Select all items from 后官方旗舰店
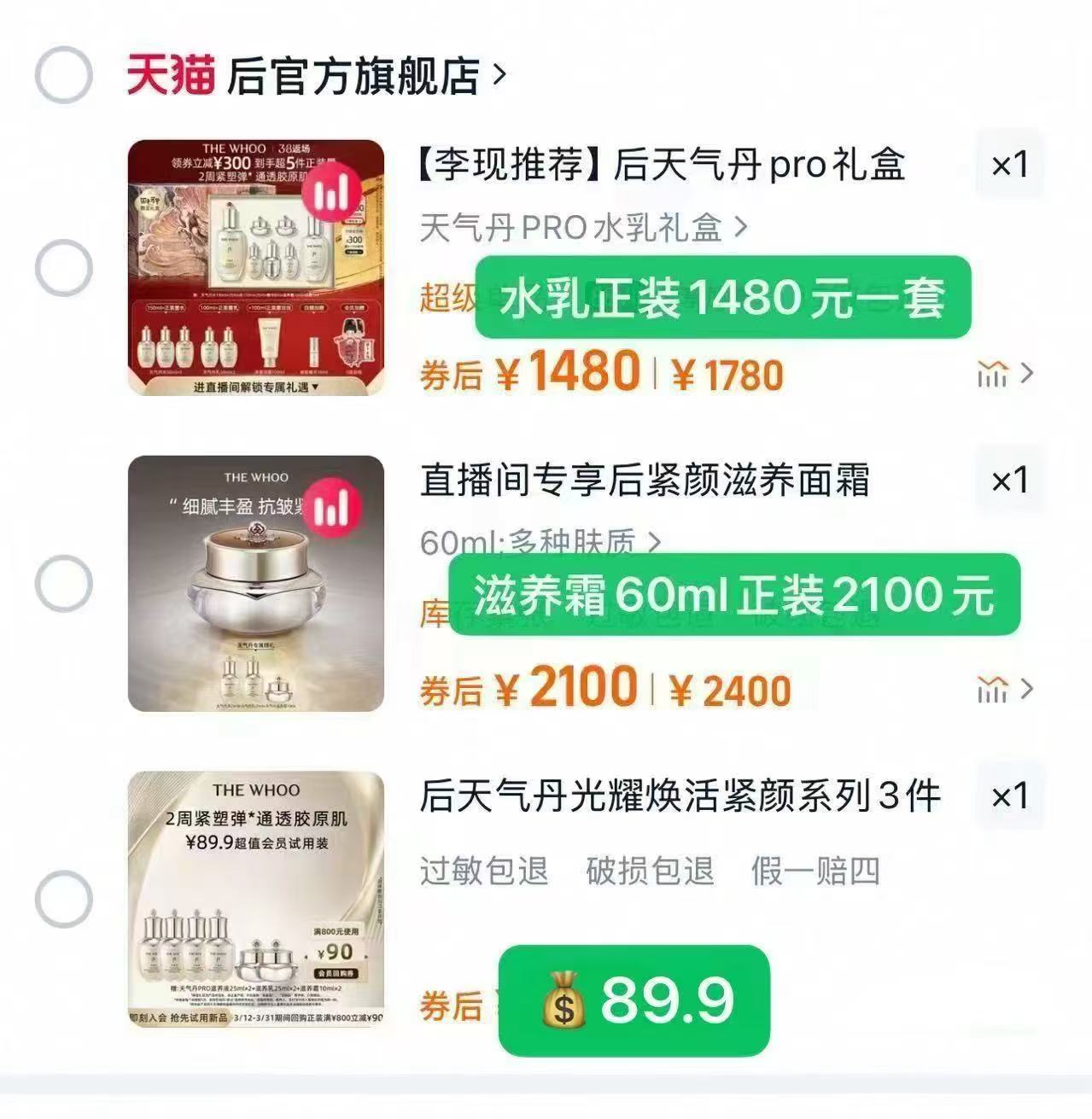This screenshot has height=1119, width=1092. click(x=63, y=75)
